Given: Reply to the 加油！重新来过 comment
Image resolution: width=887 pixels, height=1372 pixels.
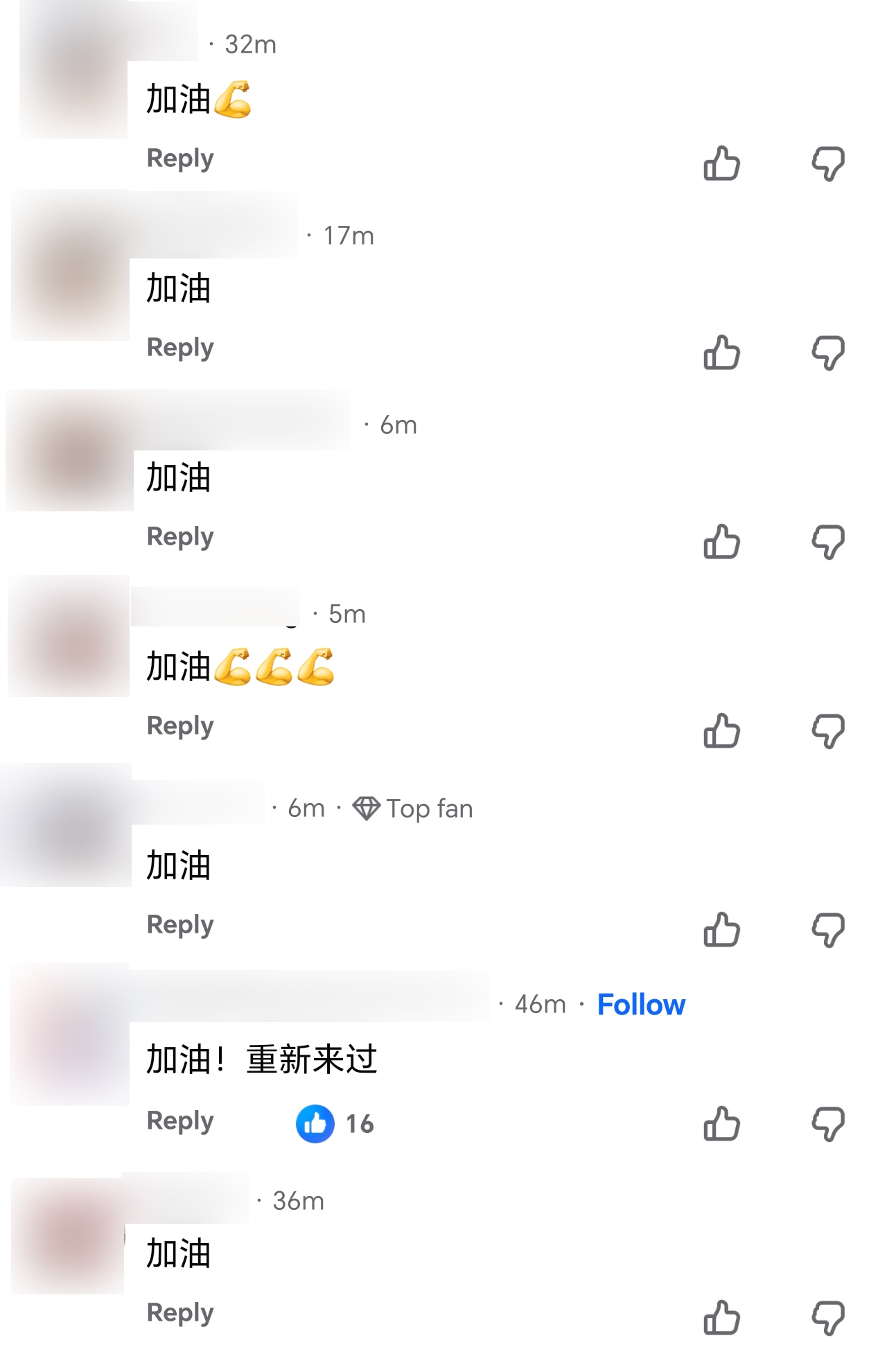Looking at the screenshot, I should point(180,1120).
